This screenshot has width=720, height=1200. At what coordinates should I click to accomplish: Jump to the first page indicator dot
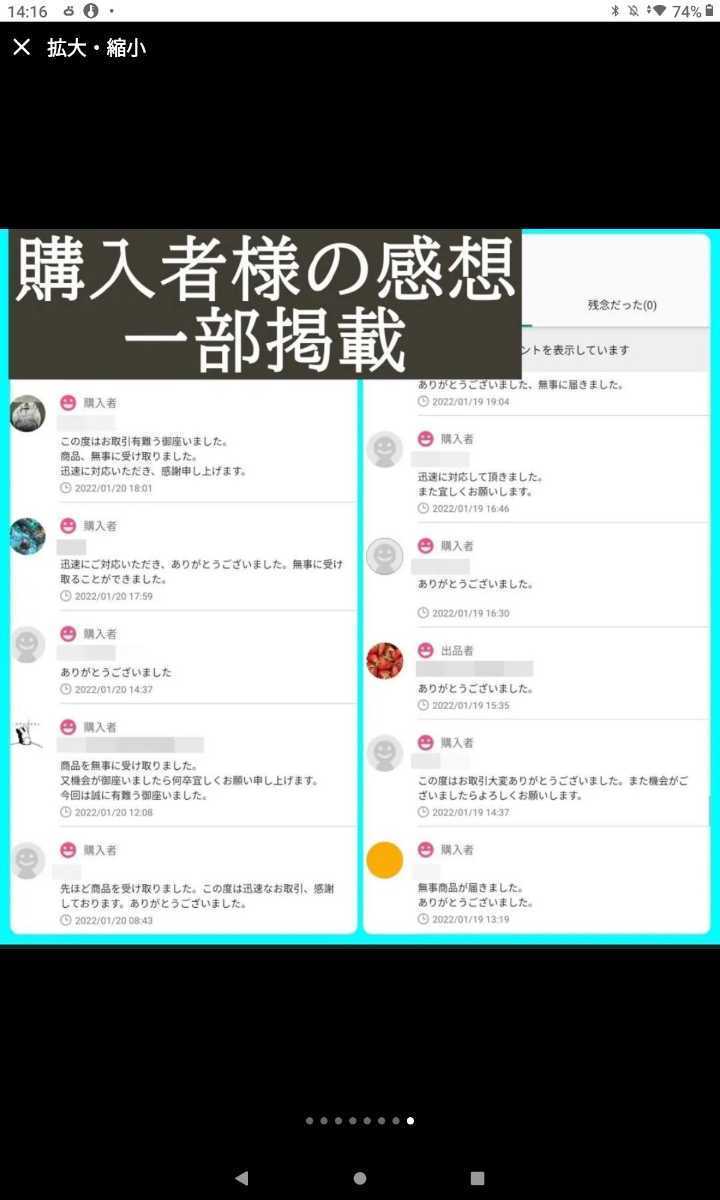309,1121
